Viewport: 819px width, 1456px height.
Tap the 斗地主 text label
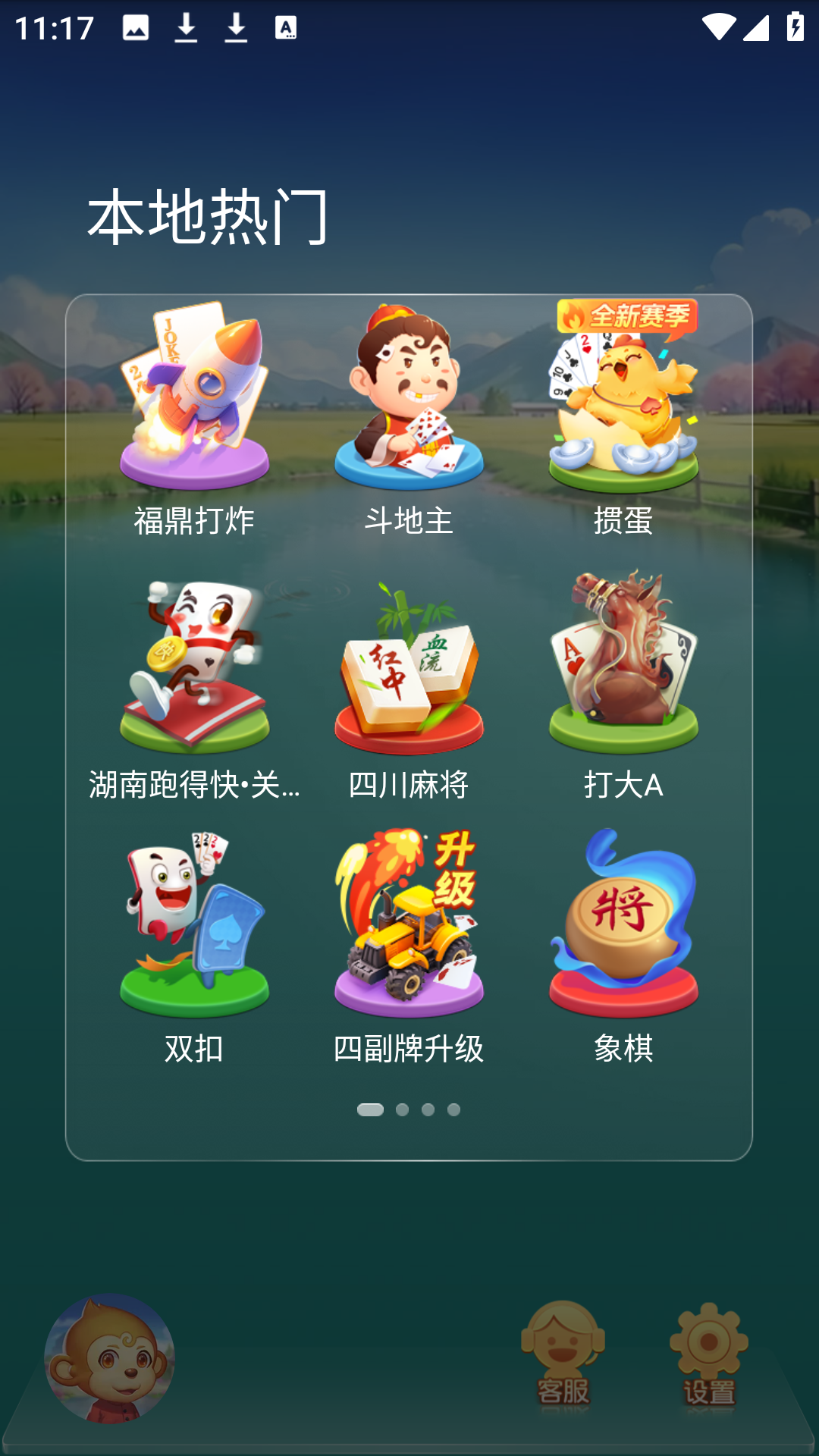(407, 519)
